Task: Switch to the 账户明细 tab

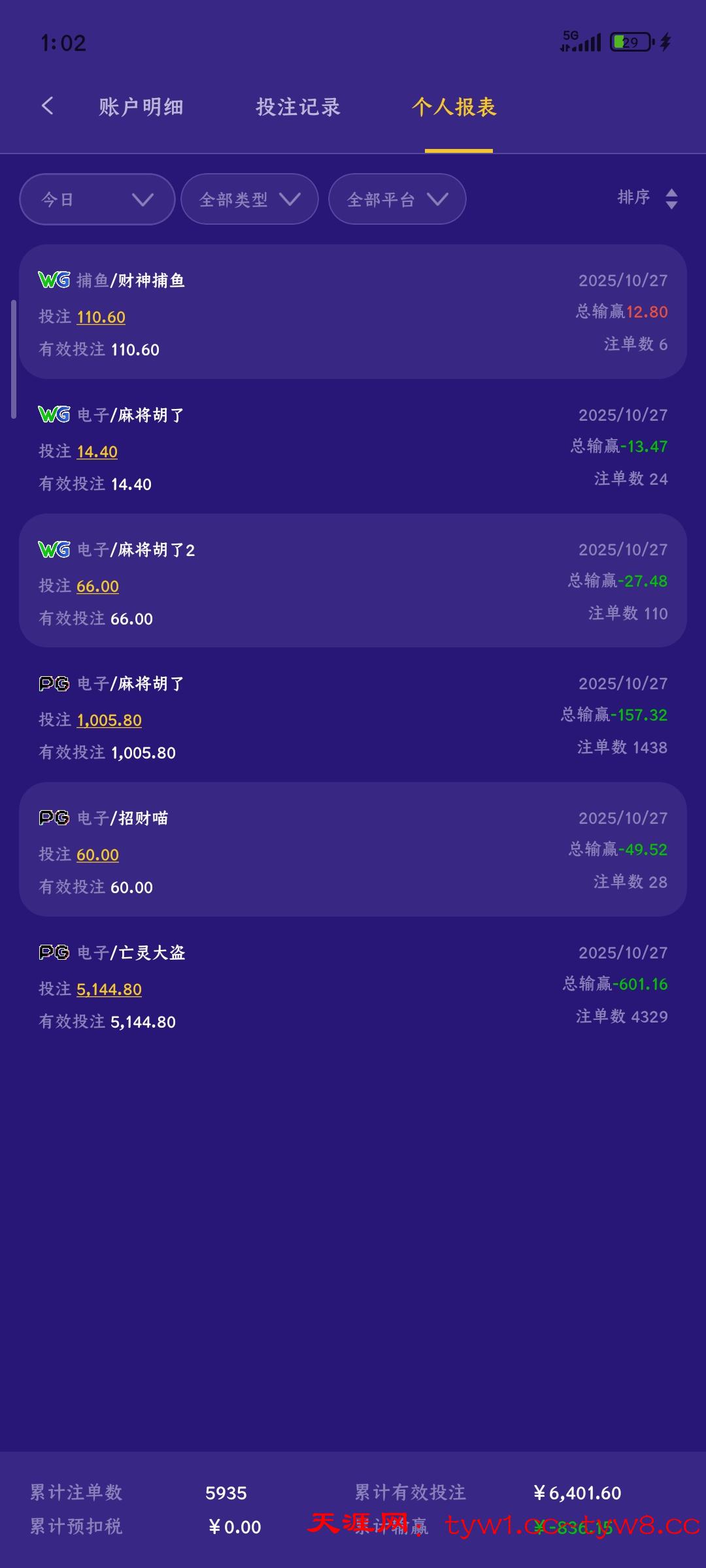Action: 141,107
